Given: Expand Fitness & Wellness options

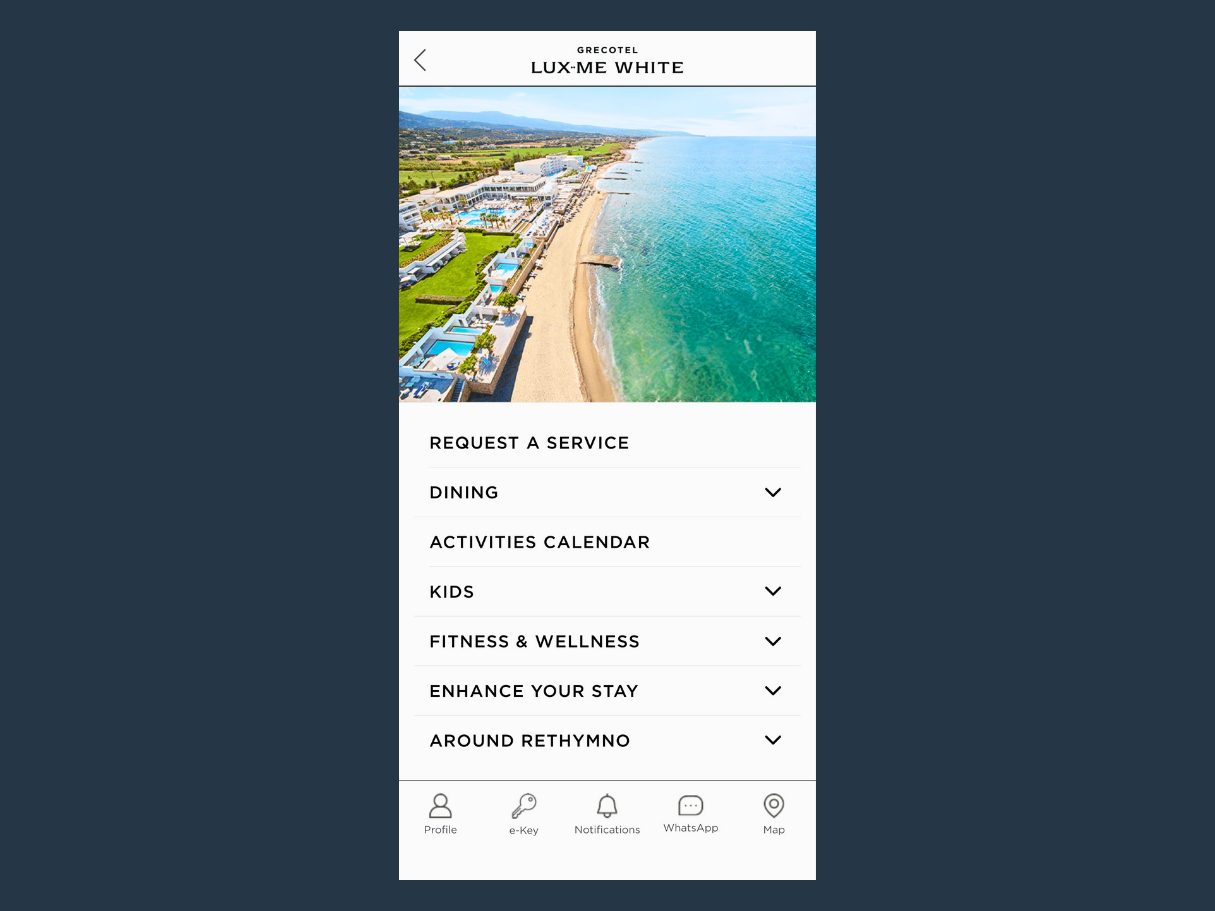Looking at the screenshot, I should 772,641.
